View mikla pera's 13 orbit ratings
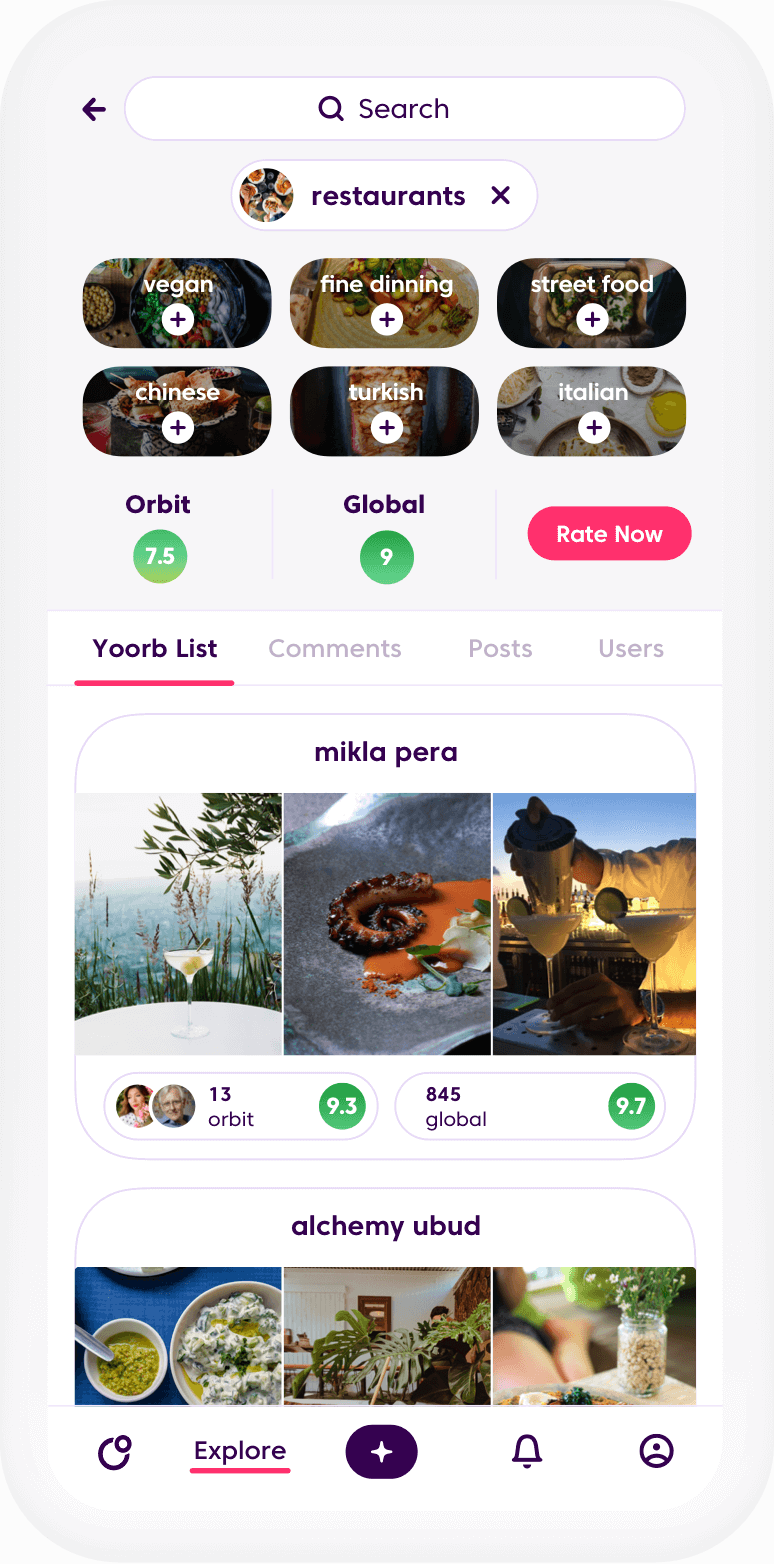The height and width of the screenshot is (1564, 774). [x=241, y=1107]
